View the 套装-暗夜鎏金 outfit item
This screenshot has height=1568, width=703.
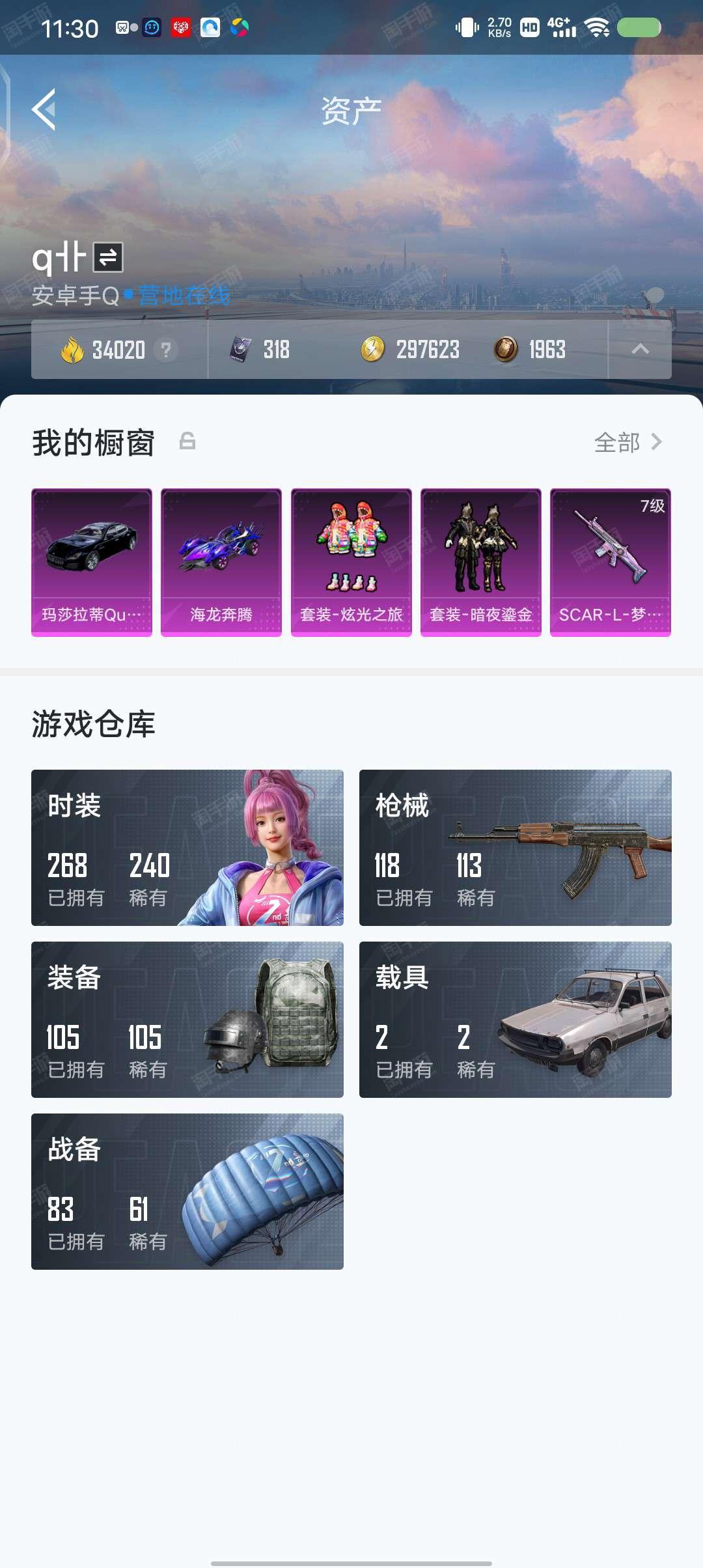pyautogui.click(x=481, y=563)
